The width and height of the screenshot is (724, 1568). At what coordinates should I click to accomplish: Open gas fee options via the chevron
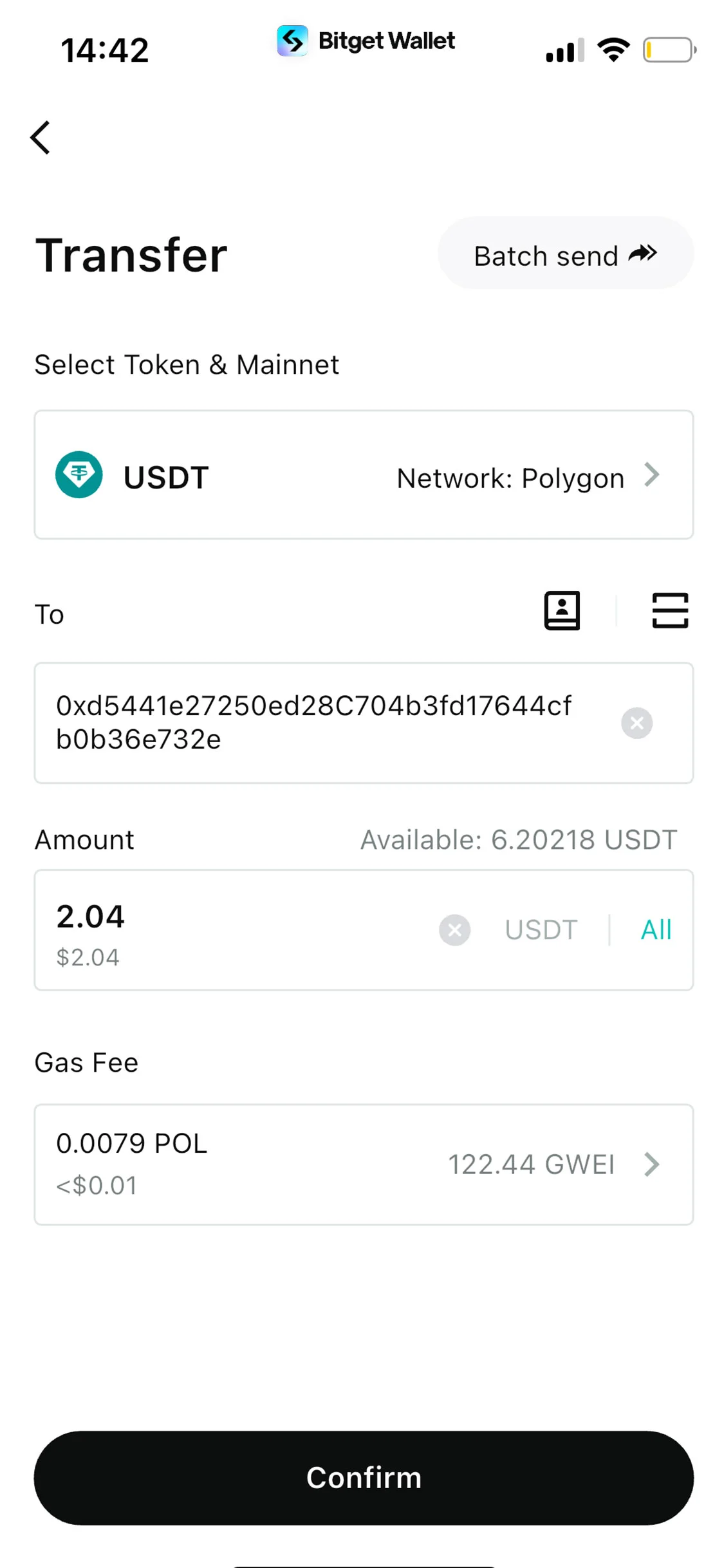[652, 1164]
